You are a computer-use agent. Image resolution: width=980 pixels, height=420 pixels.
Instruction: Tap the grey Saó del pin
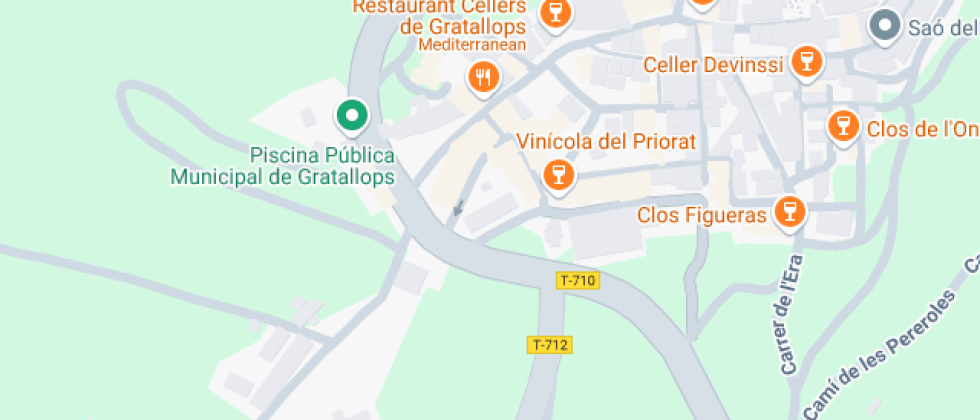pyautogui.click(x=884, y=27)
